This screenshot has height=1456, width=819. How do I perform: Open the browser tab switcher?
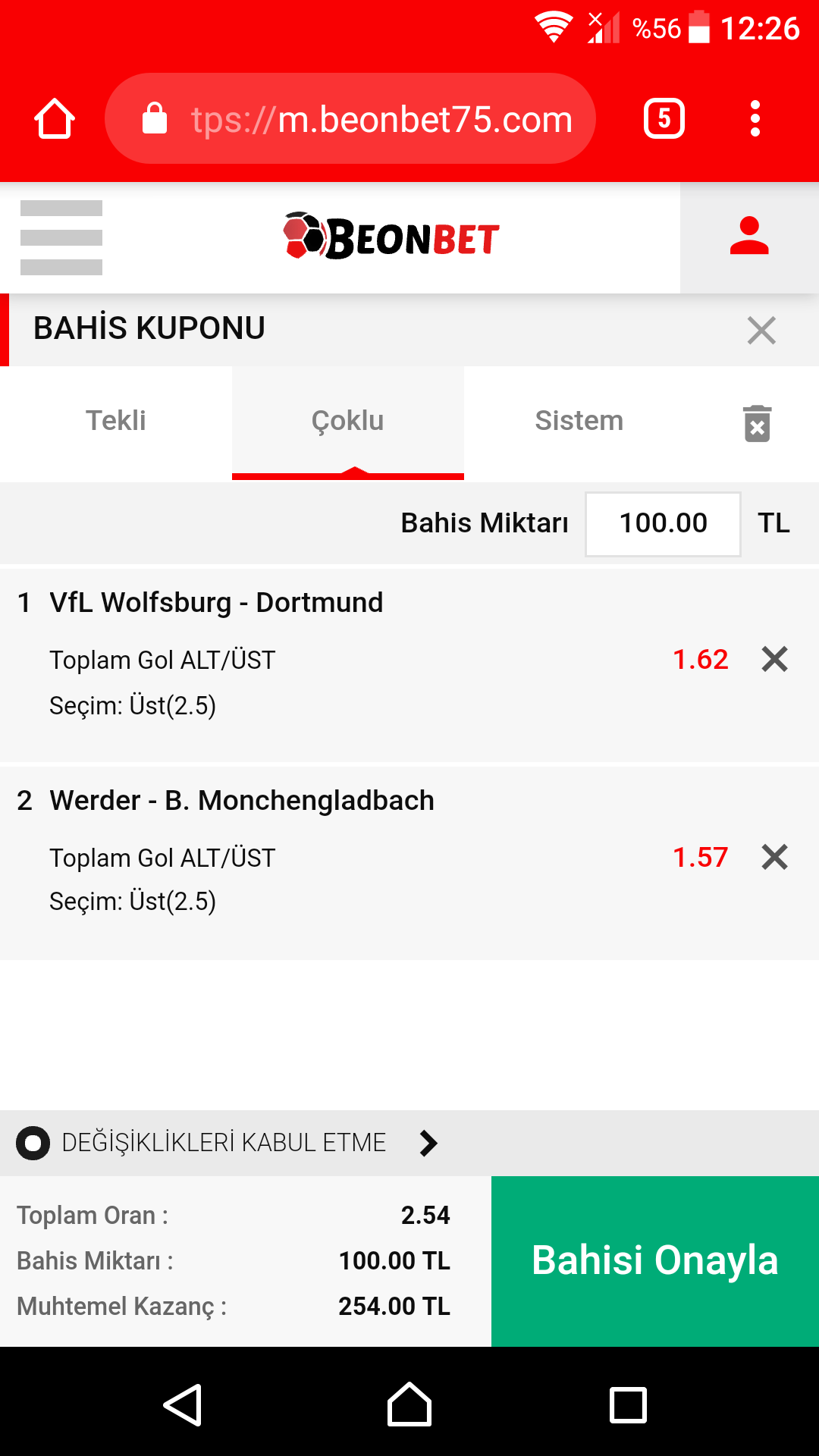664,119
